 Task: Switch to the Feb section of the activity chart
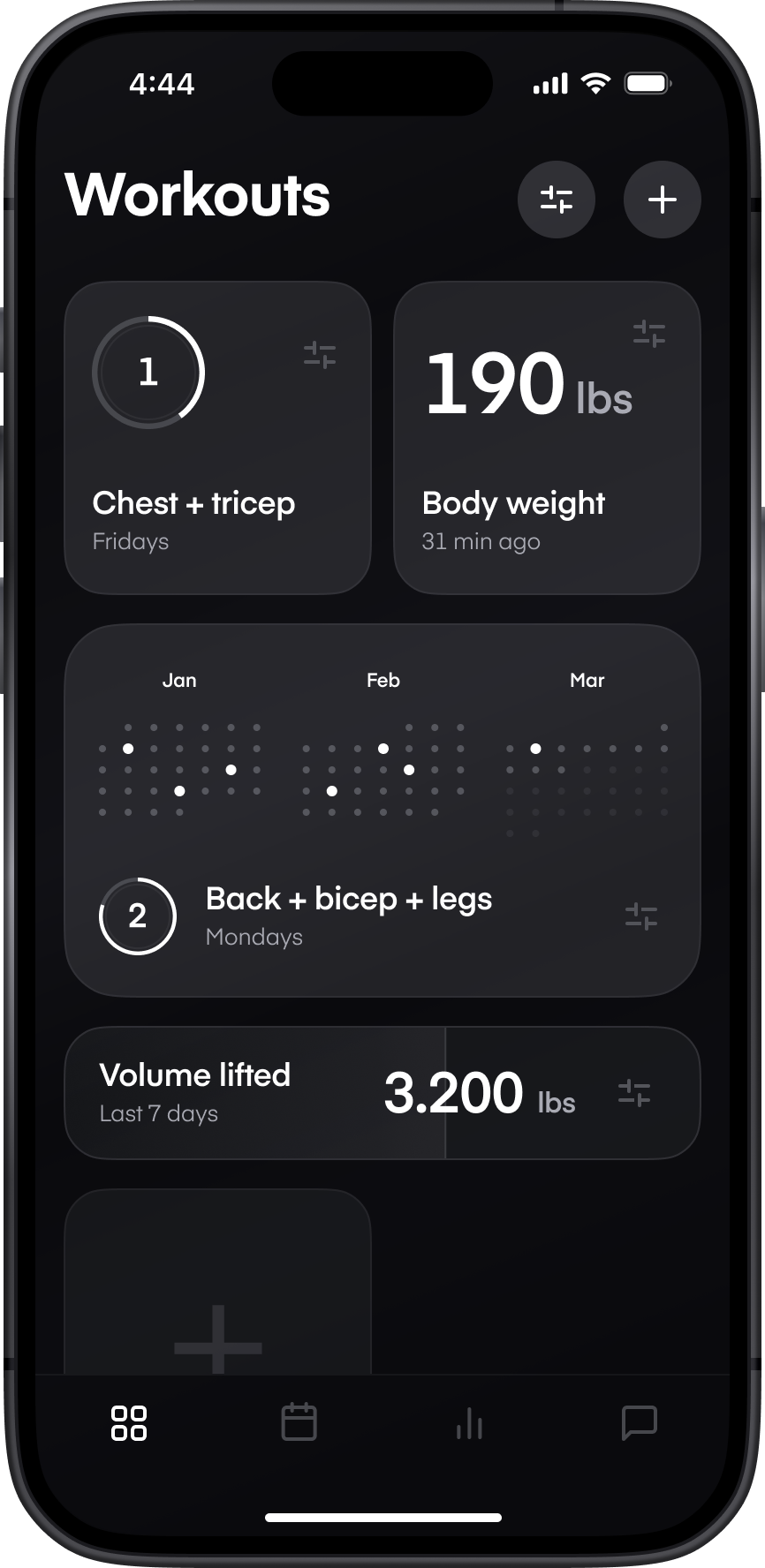click(x=382, y=680)
